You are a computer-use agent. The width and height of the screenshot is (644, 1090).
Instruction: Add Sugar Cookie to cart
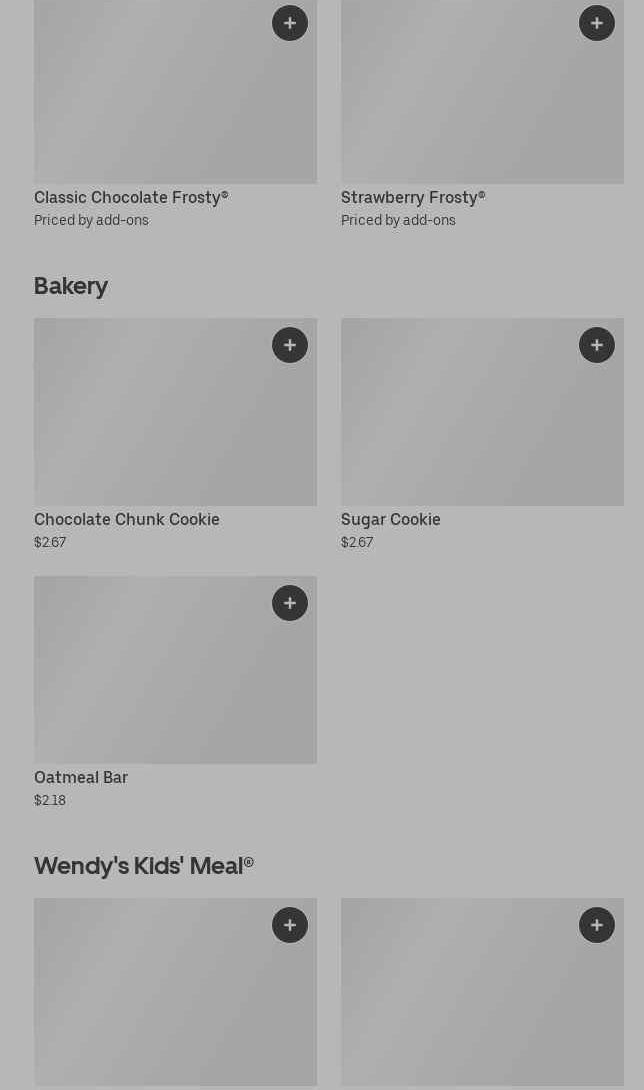click(x=597, y=345)
